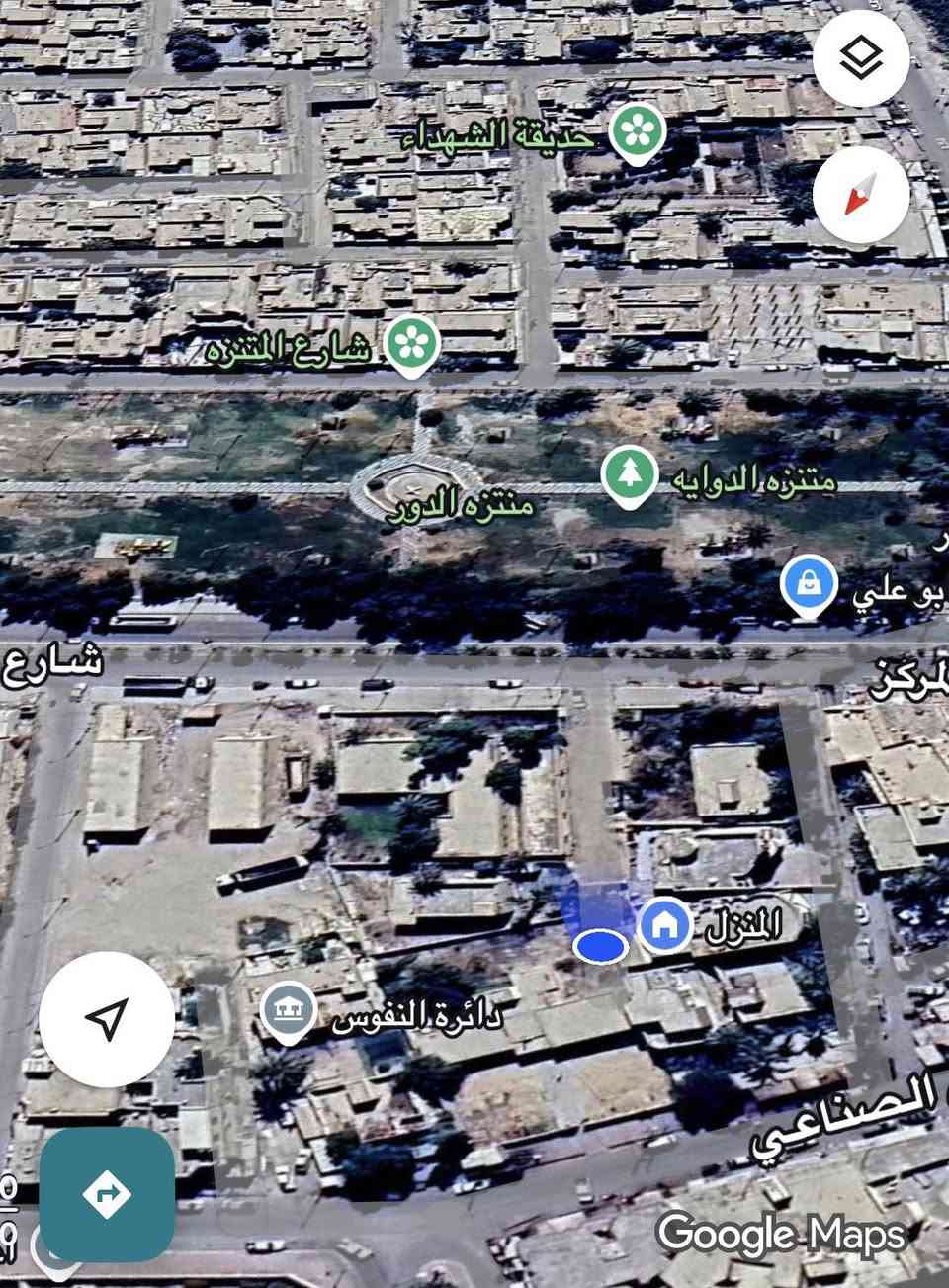Tap the compass to reset north orientation
This screenshot has height=1288, width=949.
coord(861,195)
